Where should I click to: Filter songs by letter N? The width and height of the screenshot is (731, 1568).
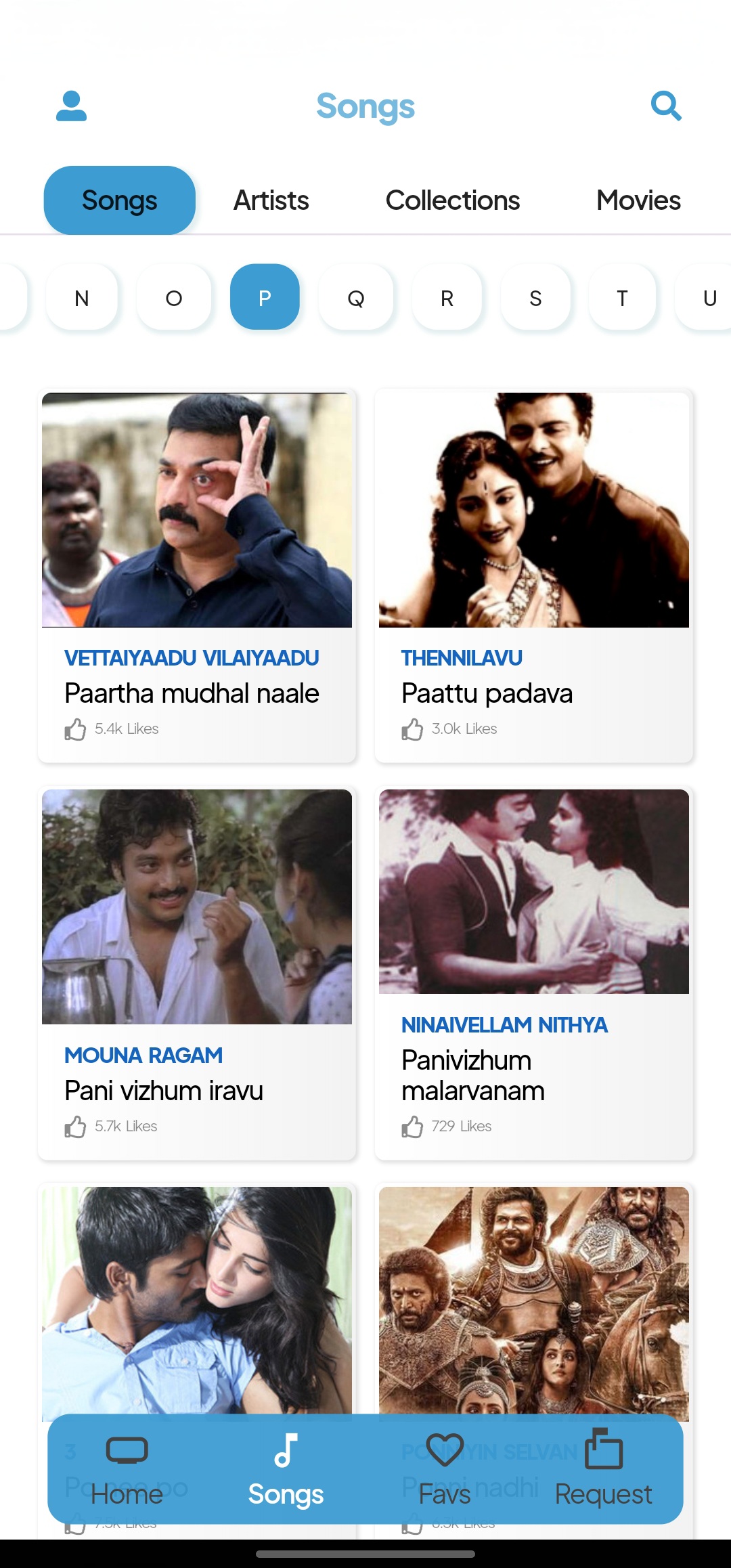click(82, 298)
